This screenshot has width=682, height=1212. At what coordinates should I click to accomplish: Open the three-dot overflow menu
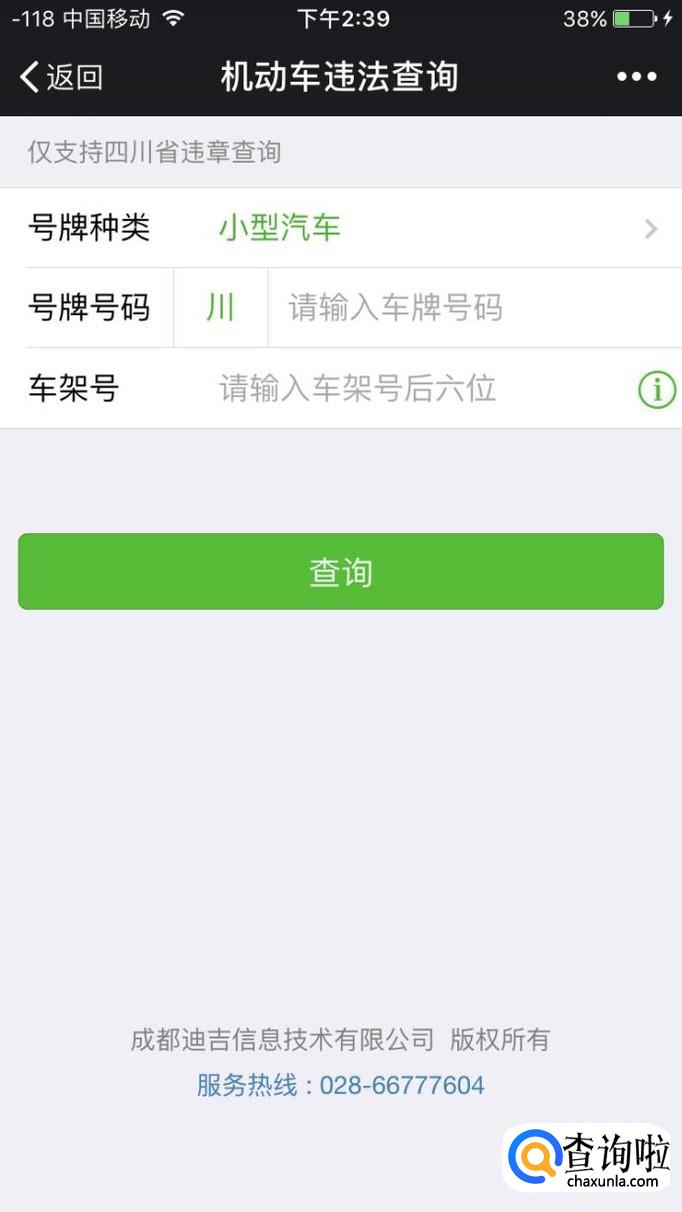point(636,77)
